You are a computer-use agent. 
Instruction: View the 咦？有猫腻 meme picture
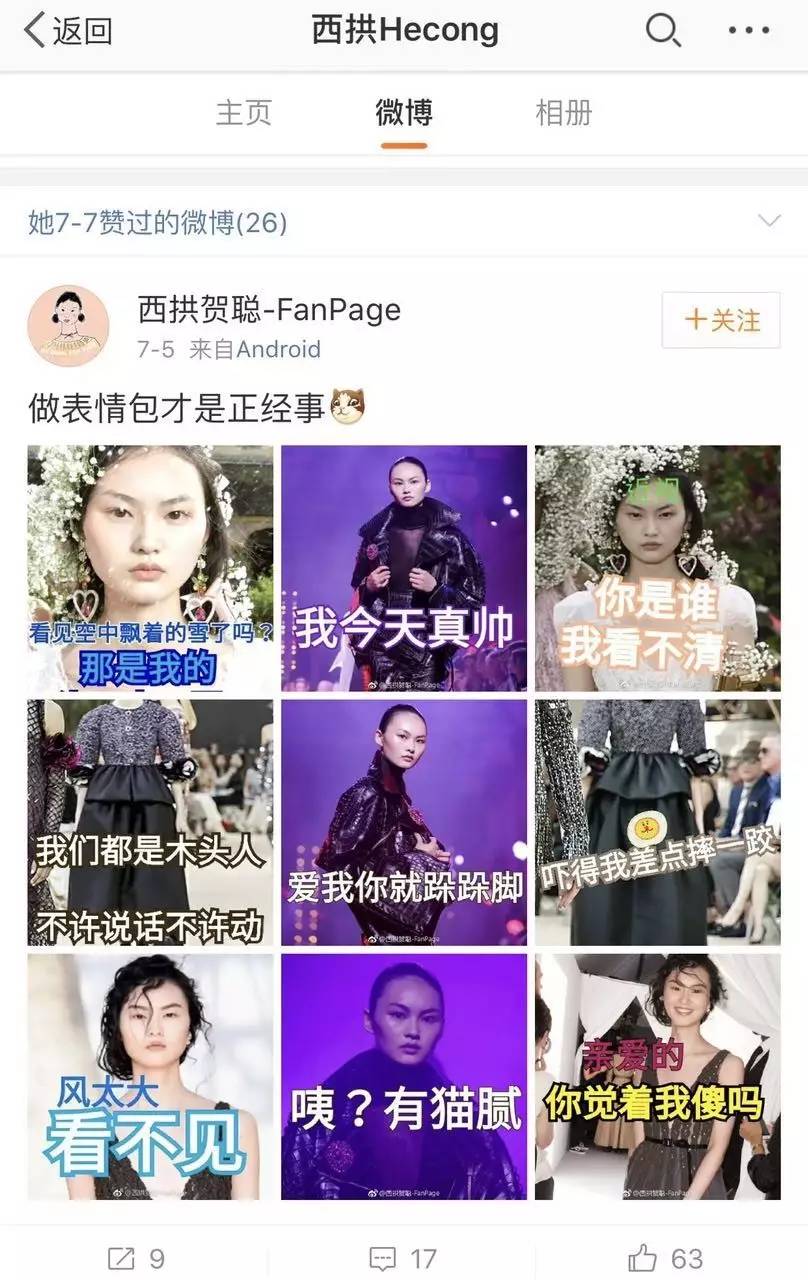click(x=404, y=1079)
